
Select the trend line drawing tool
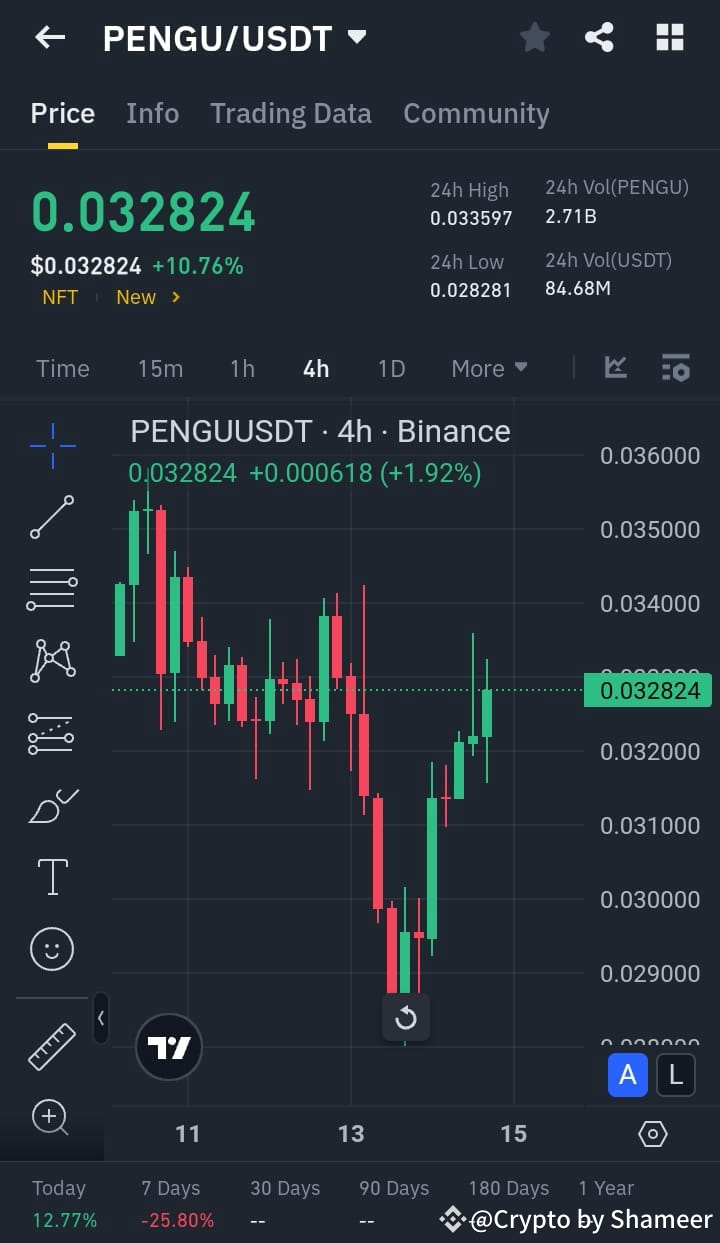click(51, 517)
